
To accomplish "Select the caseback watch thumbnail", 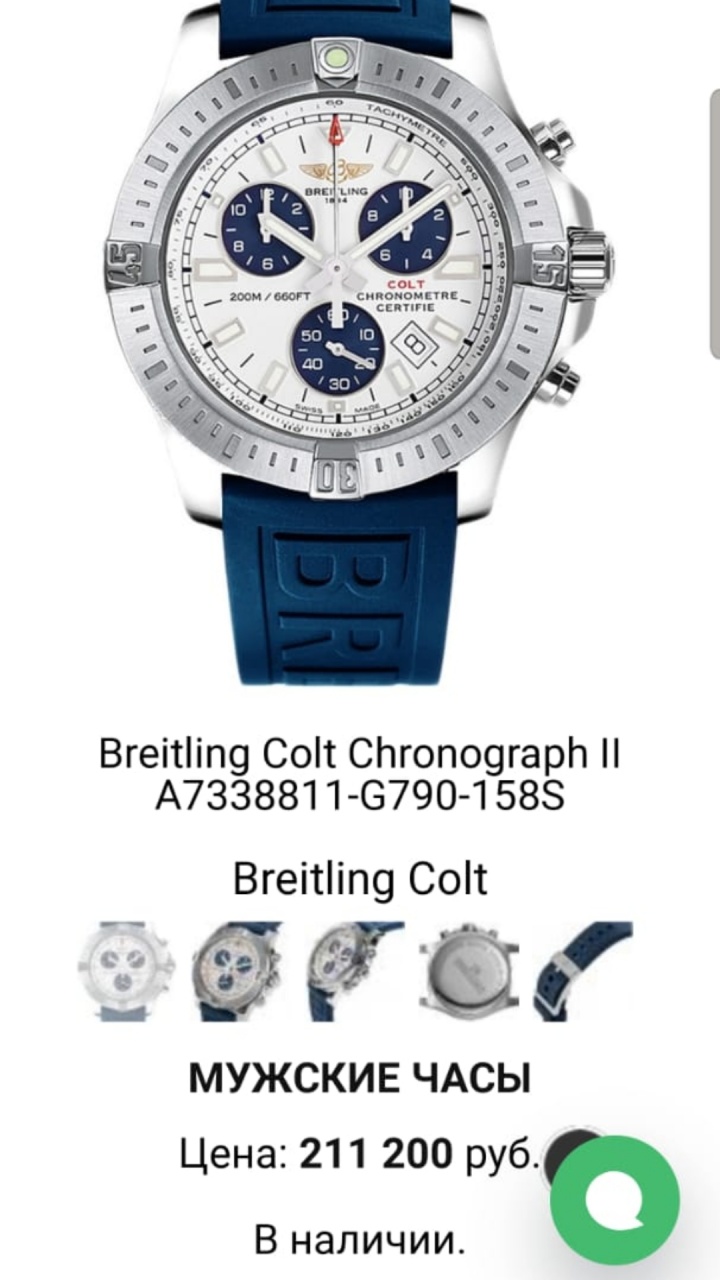I will [469, 971].
